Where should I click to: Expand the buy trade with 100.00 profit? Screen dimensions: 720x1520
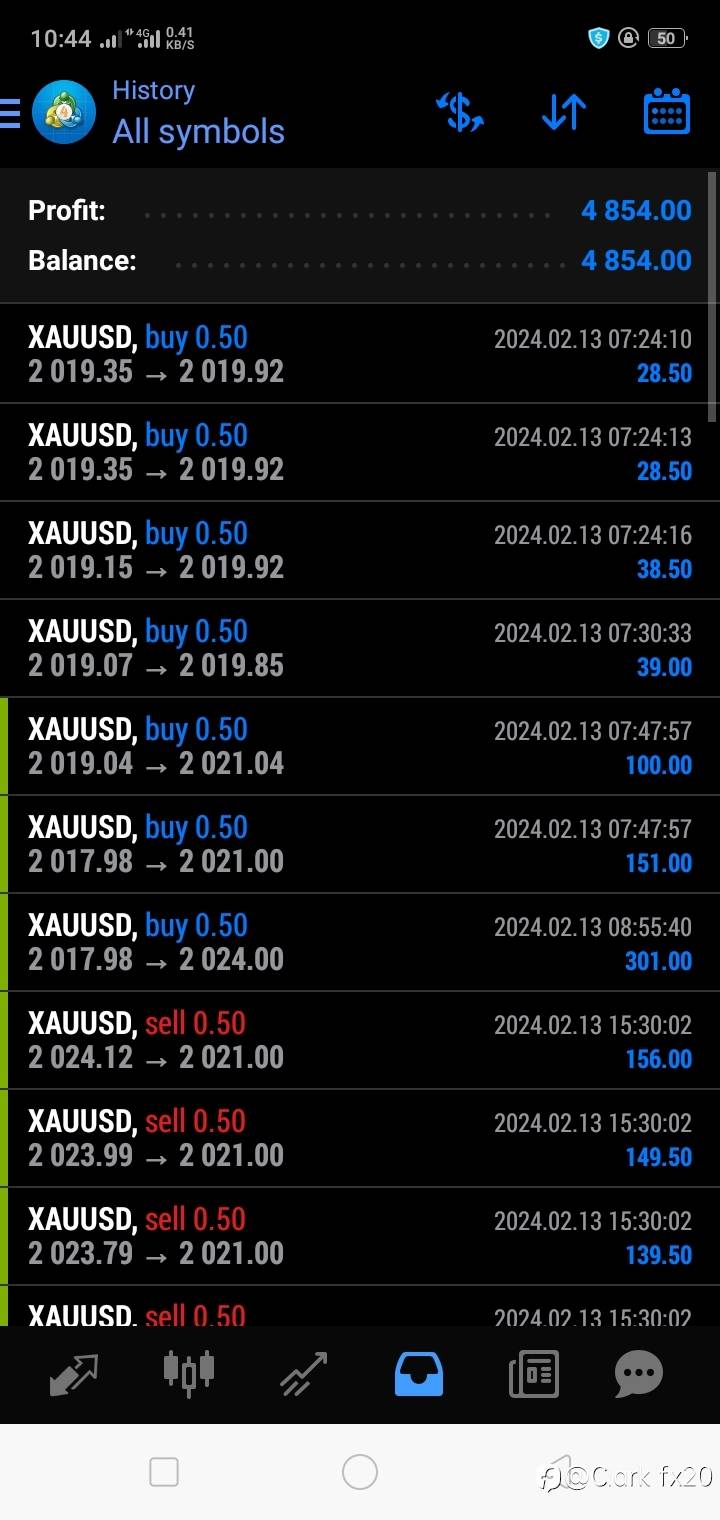360,746
